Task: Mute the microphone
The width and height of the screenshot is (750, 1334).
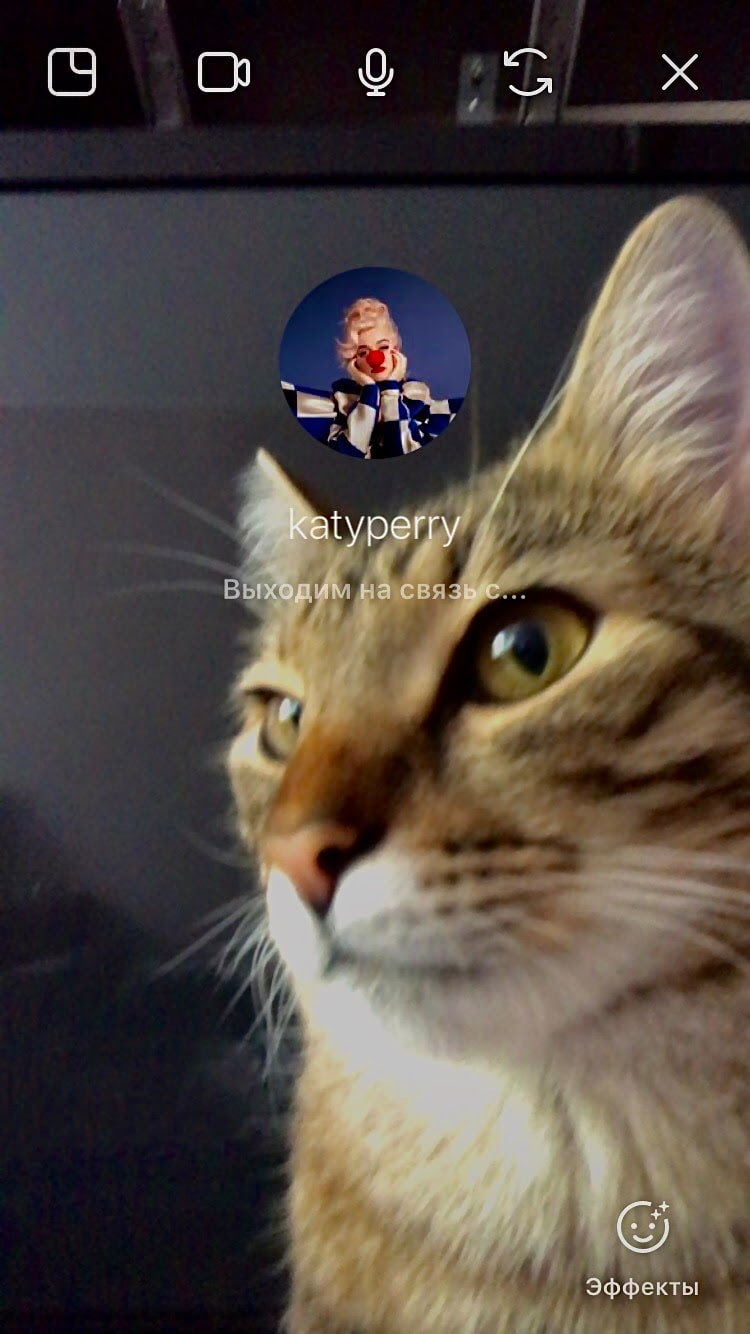Action: [x=376, y=72]
